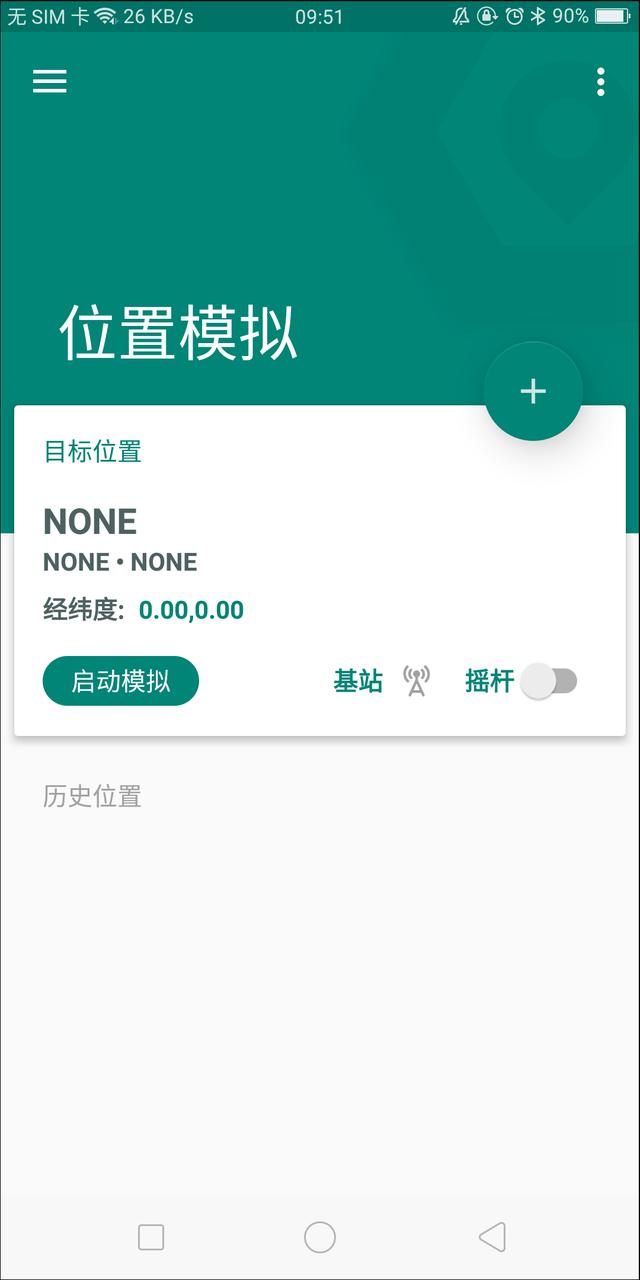This screenshot has height=1280, width=640.
Task: Open the three-dot overflow menu
Action: (600, 82)
